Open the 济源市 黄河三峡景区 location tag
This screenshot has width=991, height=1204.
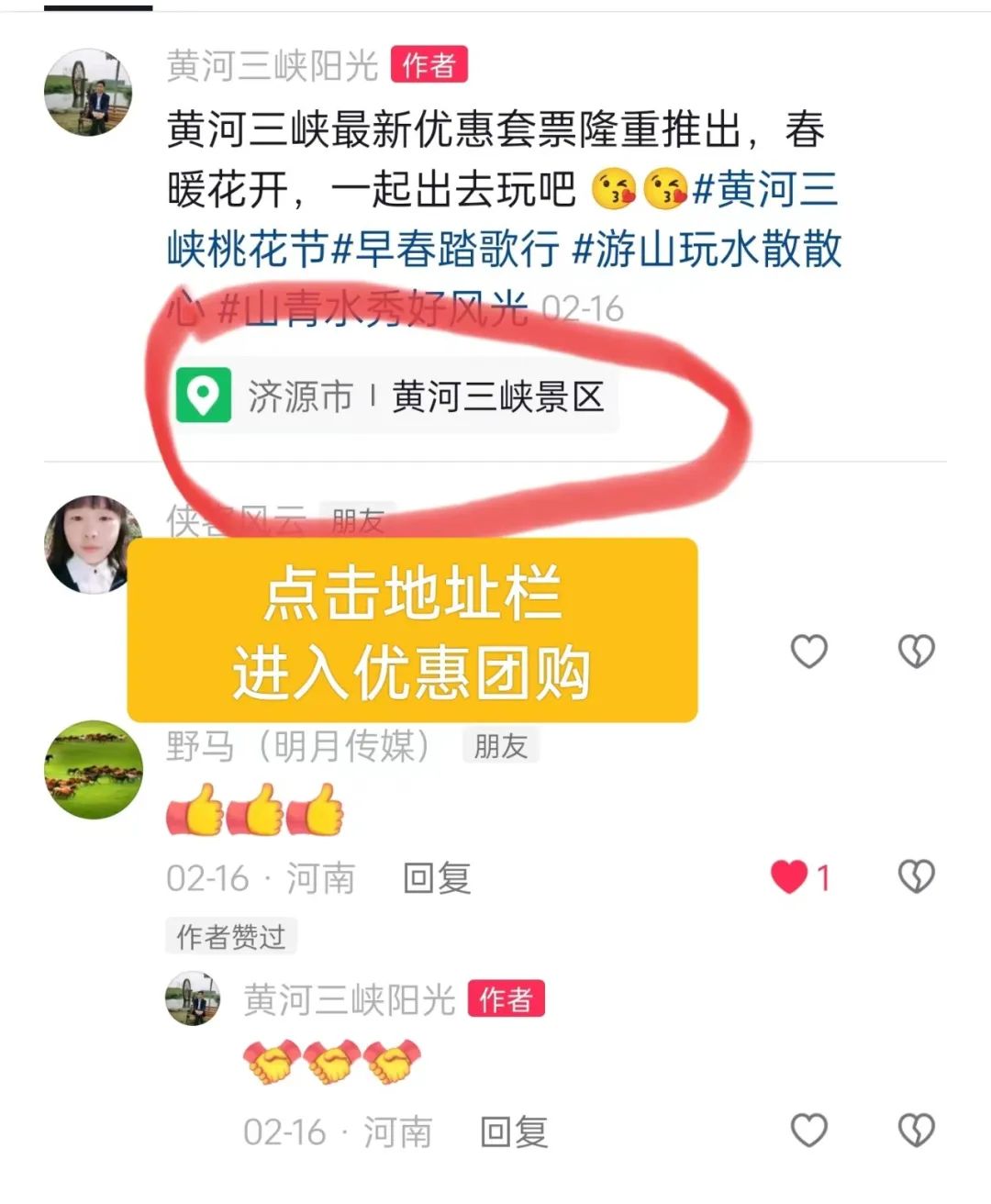coord(396,396)
